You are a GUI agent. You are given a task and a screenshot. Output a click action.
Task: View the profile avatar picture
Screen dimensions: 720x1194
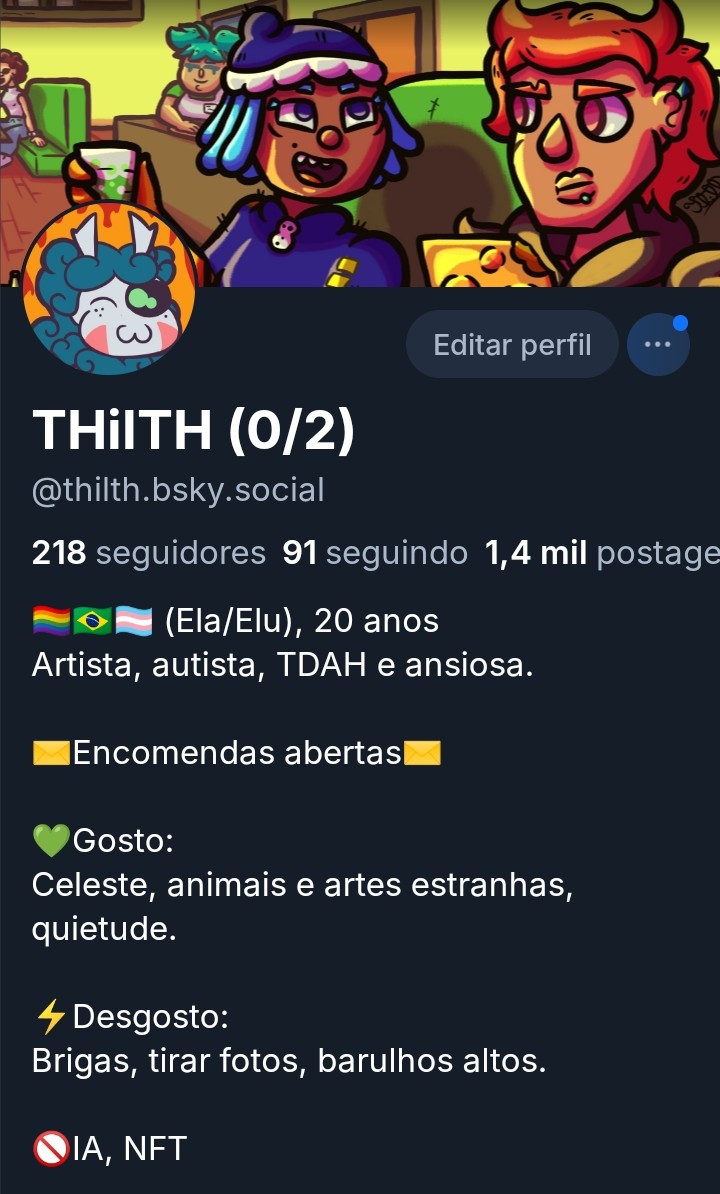(110, 290)
